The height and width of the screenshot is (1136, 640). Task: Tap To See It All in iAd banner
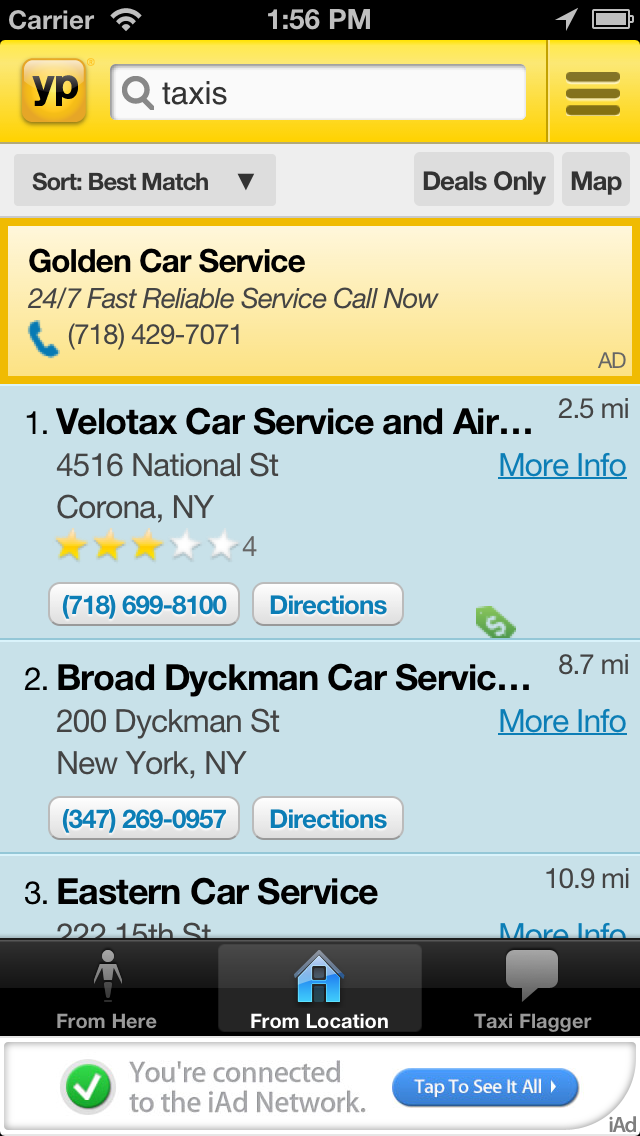point(485,1087)
